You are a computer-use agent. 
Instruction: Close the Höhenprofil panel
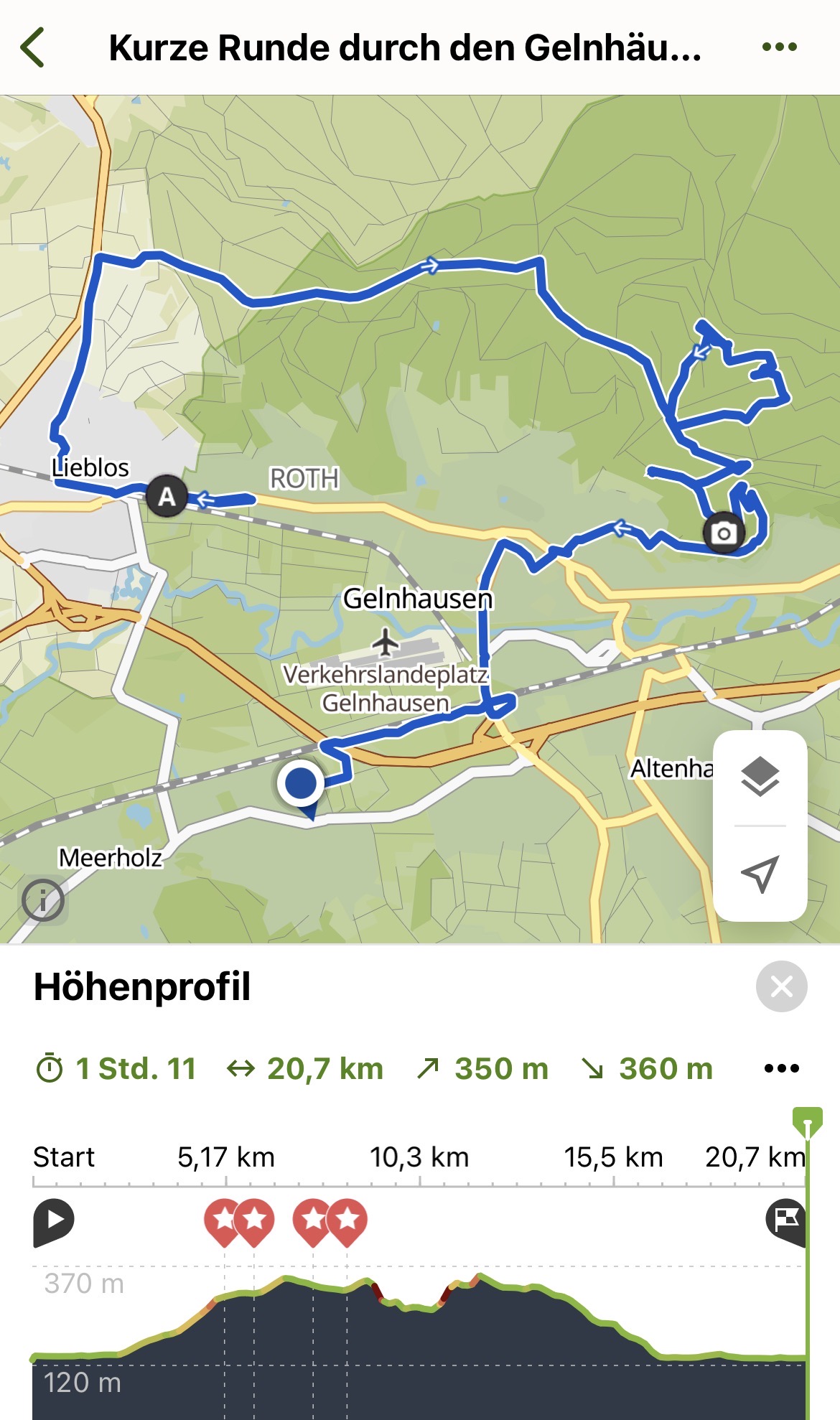click(781, 986)
